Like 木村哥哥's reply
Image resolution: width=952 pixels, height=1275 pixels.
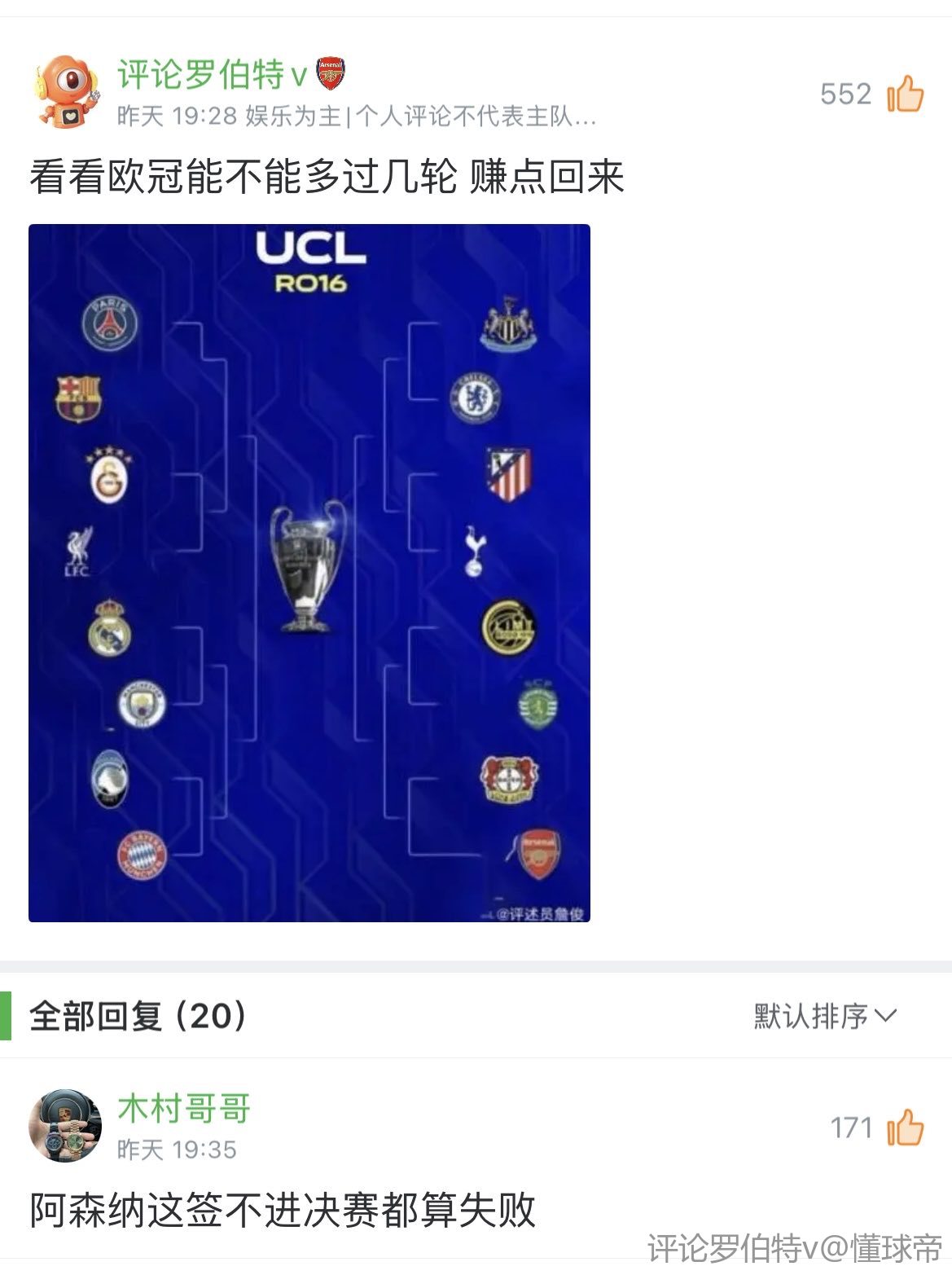pos(905,1128)
